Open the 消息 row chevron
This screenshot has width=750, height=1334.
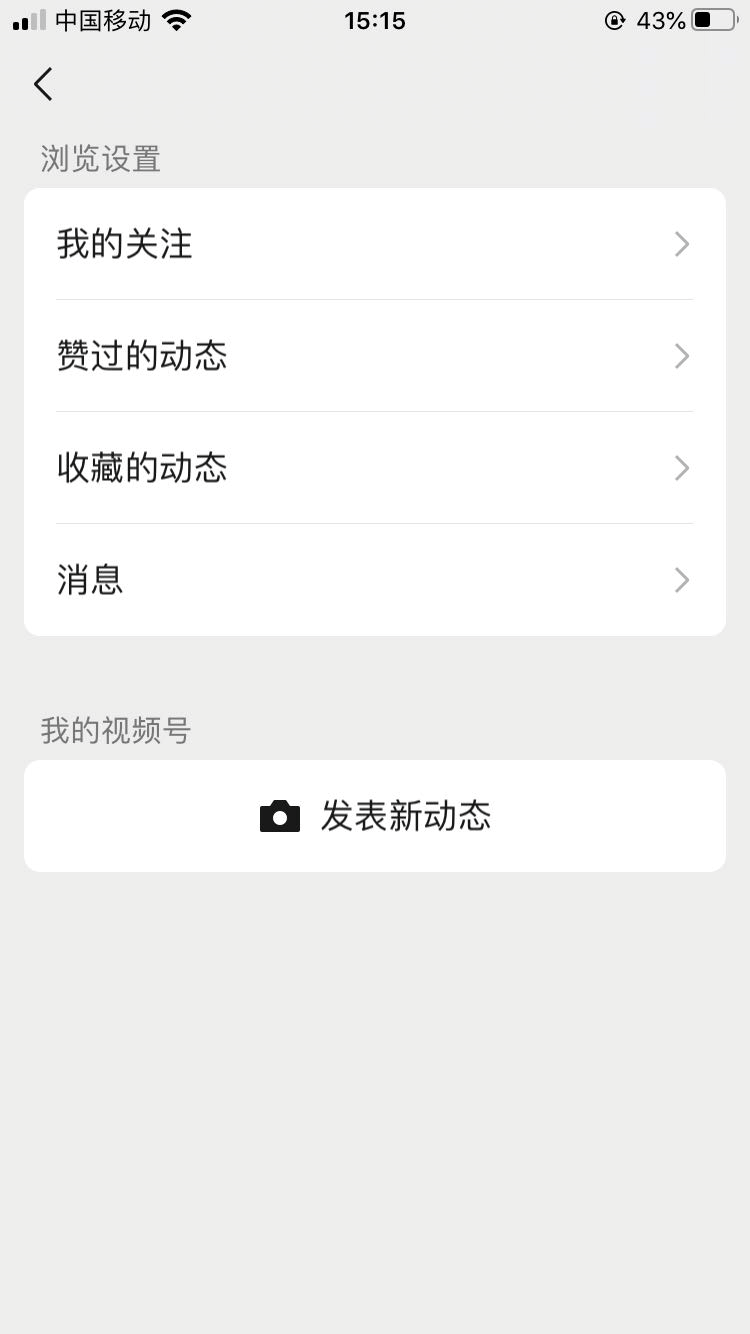[x=681, y=580]
